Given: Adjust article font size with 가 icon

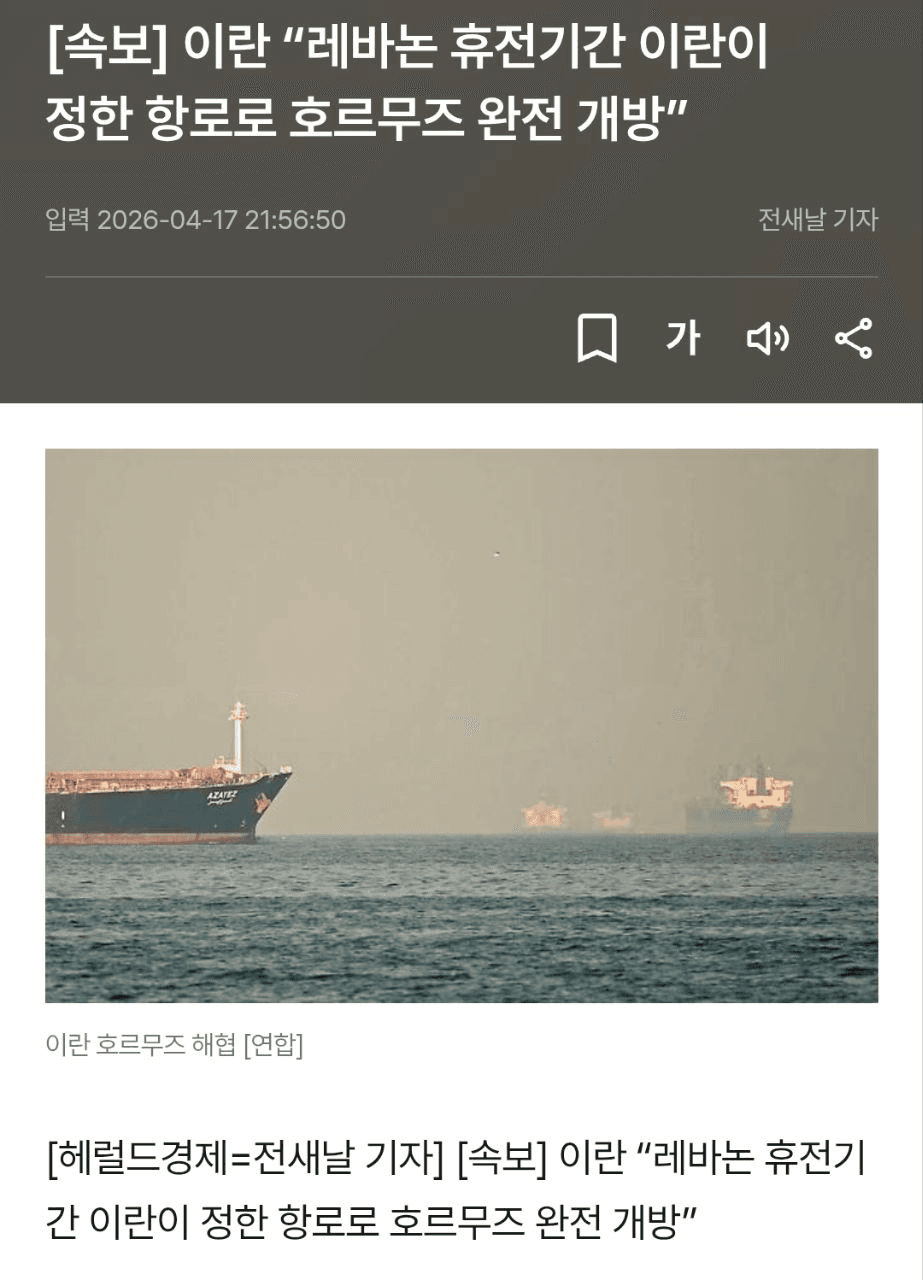Looking at the screenshot, I should click(683, 338).
